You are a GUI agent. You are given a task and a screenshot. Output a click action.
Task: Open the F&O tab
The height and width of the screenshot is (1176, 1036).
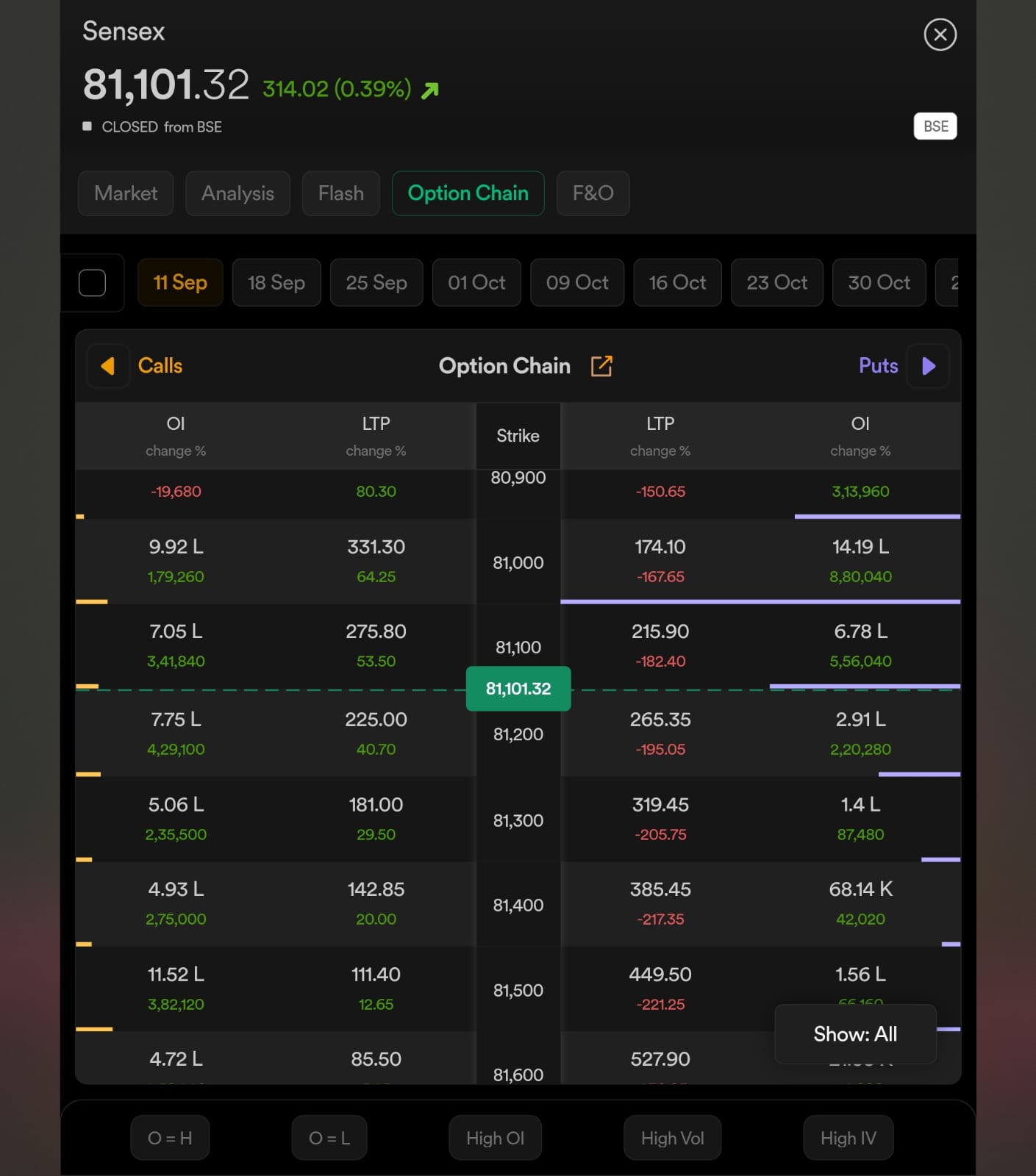pyautogui.click(x=593, y=193)
